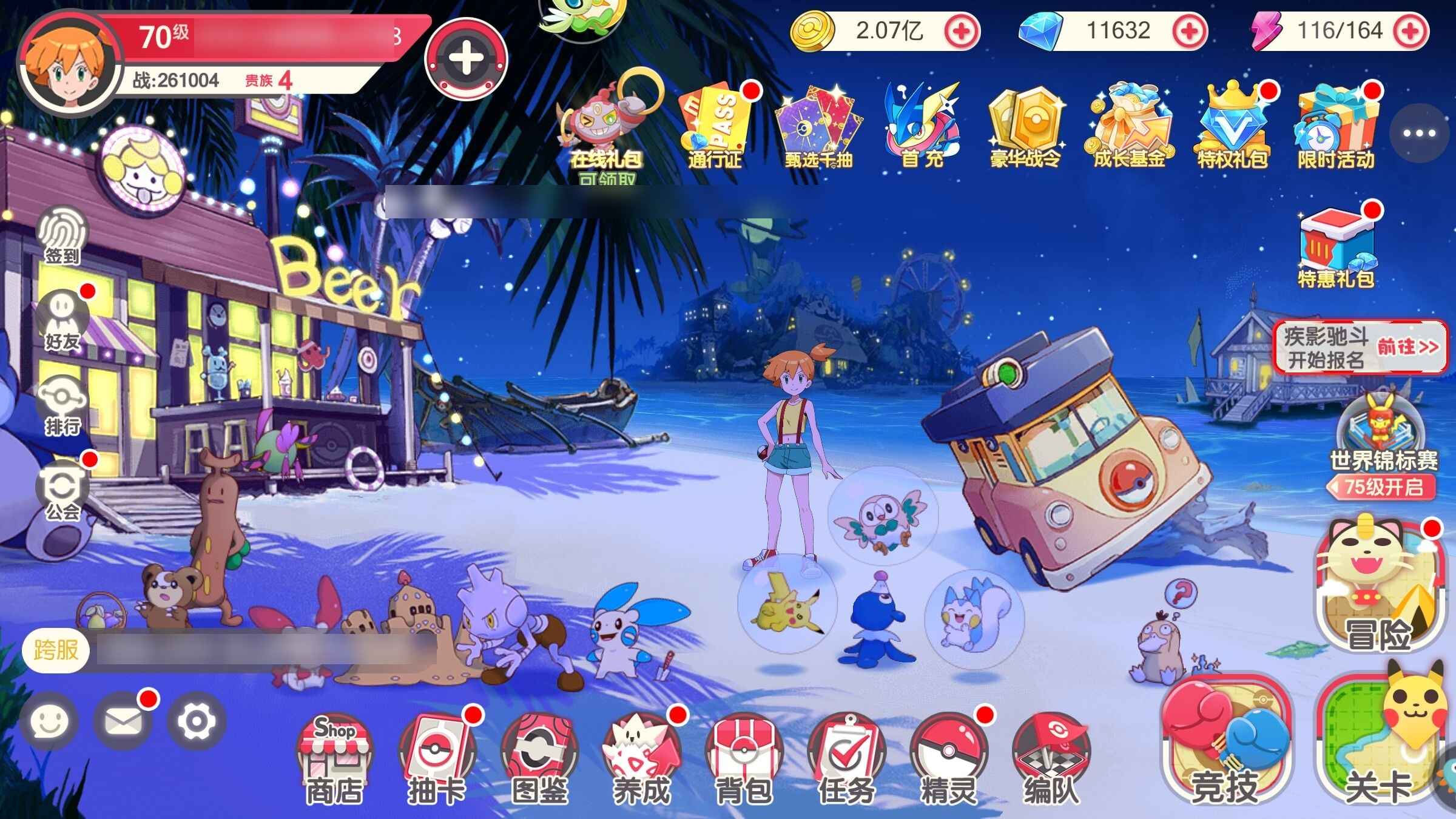Viewport: 1456px width, 819px height.
Task: Go to 背包 backpack
Action: tap(744, 758)
